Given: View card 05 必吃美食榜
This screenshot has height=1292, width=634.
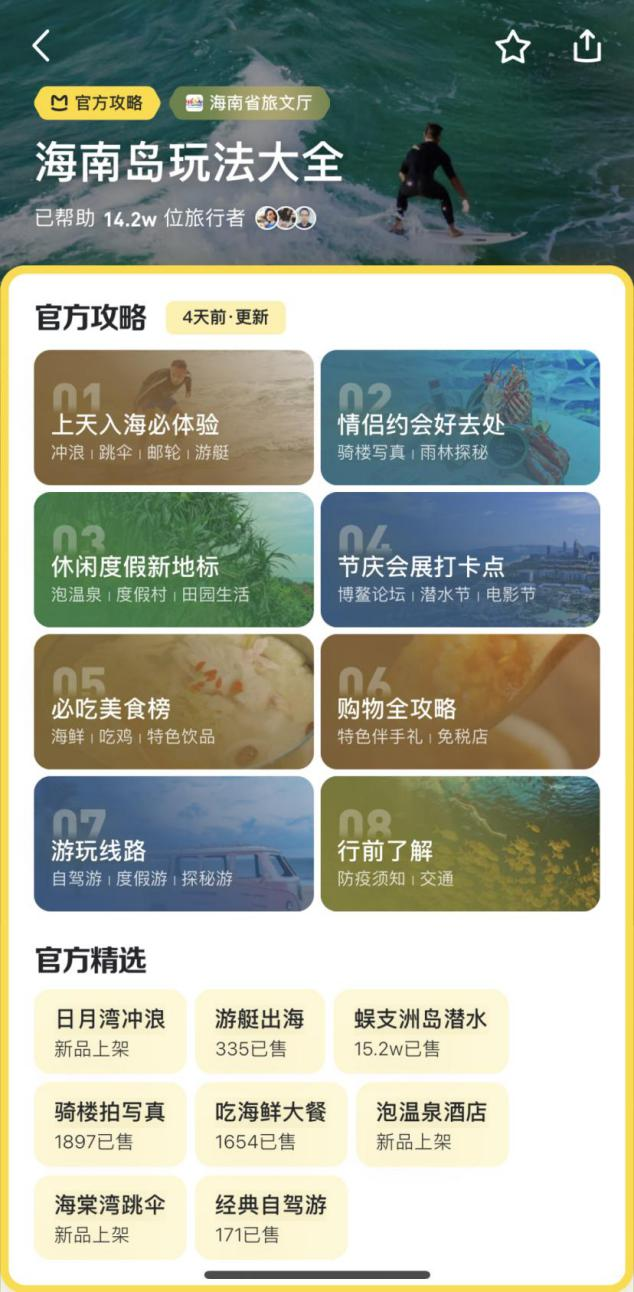Looking at the screenshot, I should click(174, 702).
